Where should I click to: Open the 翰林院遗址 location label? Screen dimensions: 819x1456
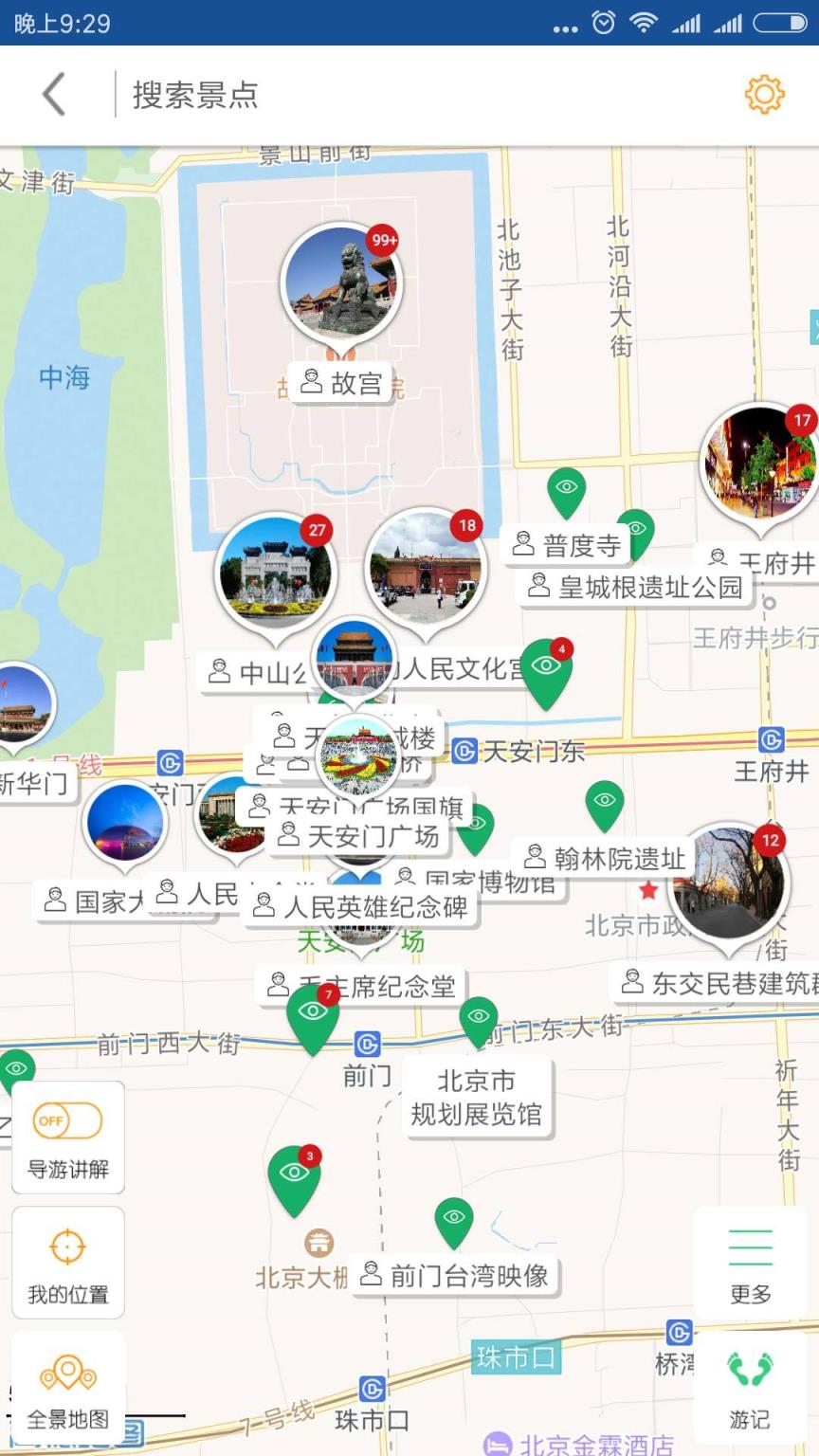[604, 856]
